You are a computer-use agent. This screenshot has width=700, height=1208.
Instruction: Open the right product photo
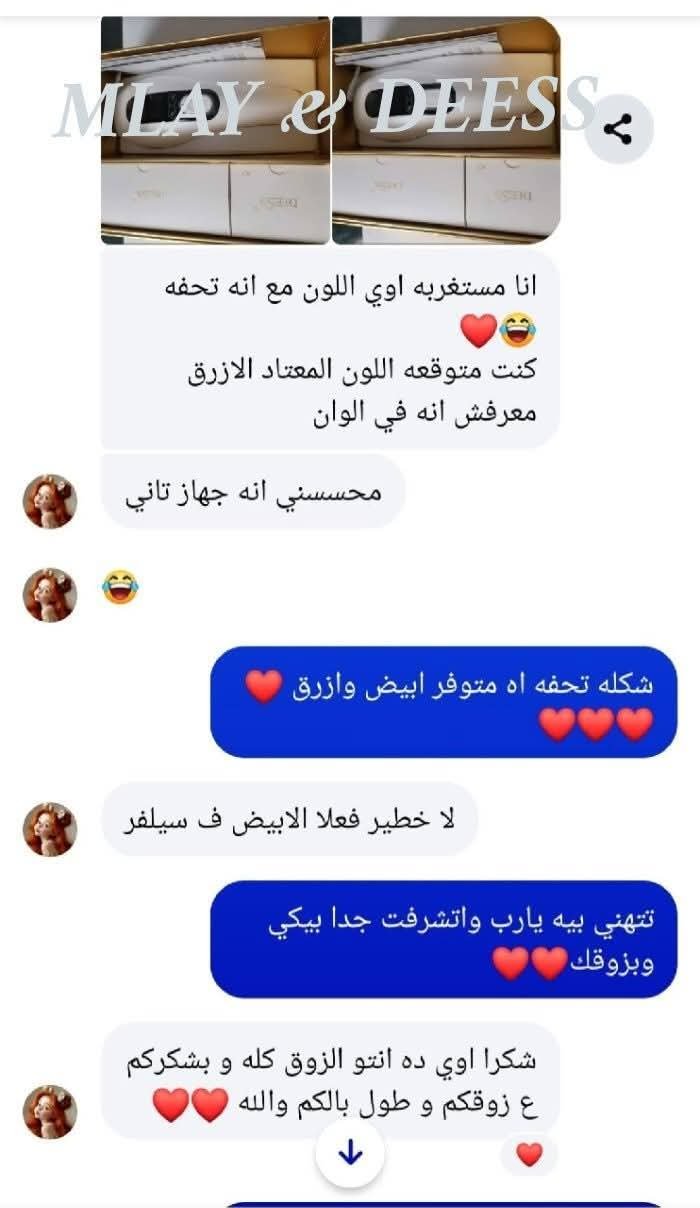[446, 130]
